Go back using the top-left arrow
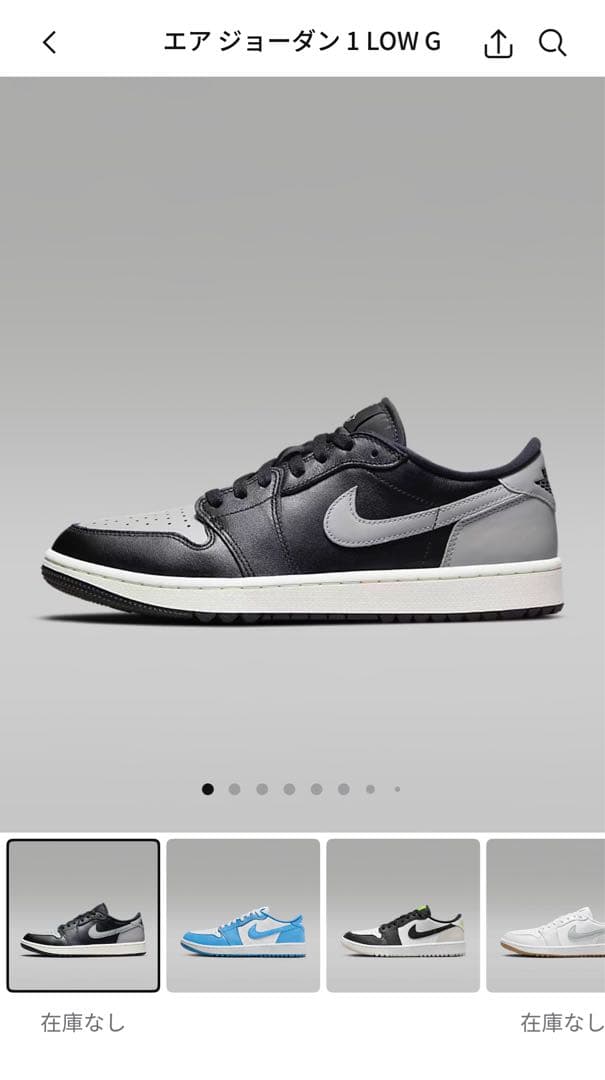Viewport: 605px width, 1080px height. [x=50, y=42]
